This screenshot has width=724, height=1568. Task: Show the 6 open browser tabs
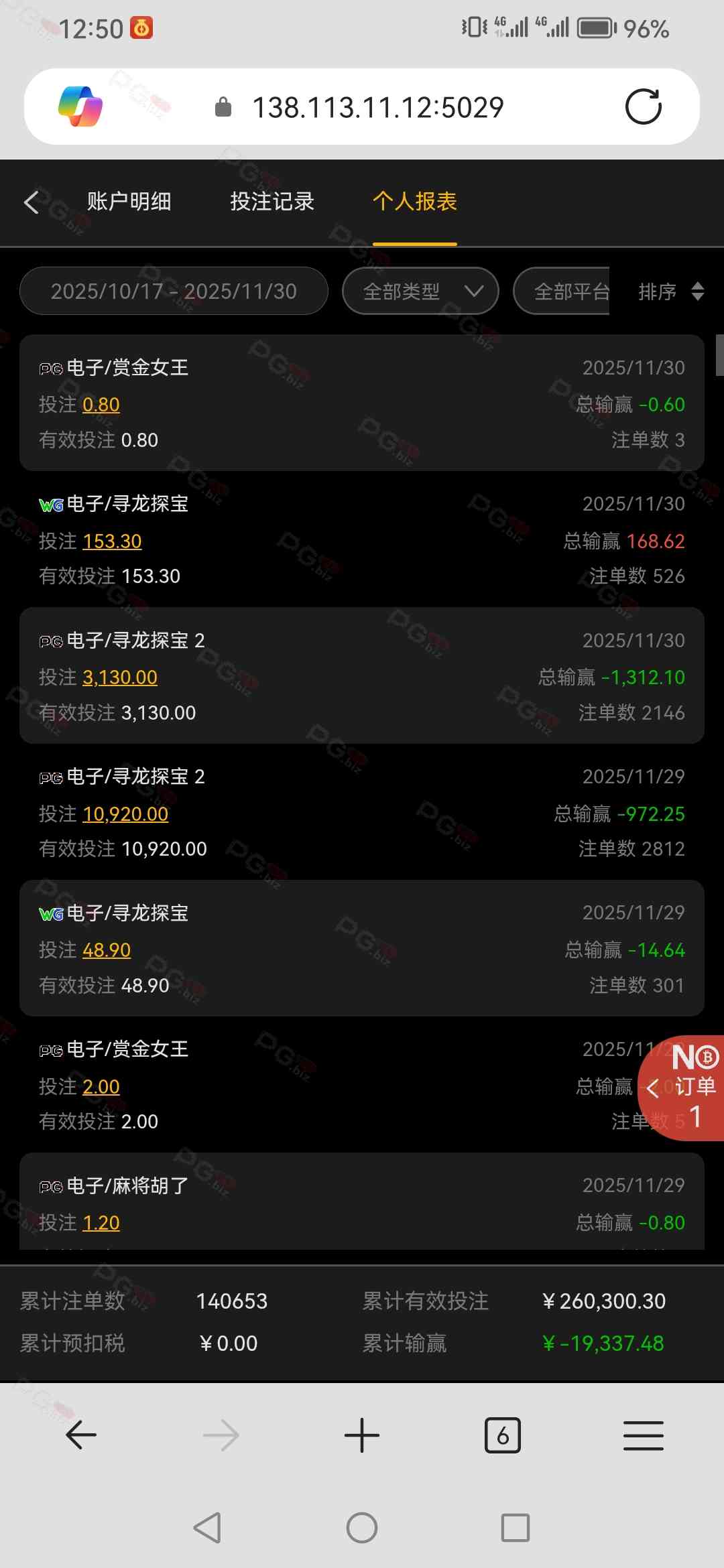pyautogui.click(x=503, y=1435)
